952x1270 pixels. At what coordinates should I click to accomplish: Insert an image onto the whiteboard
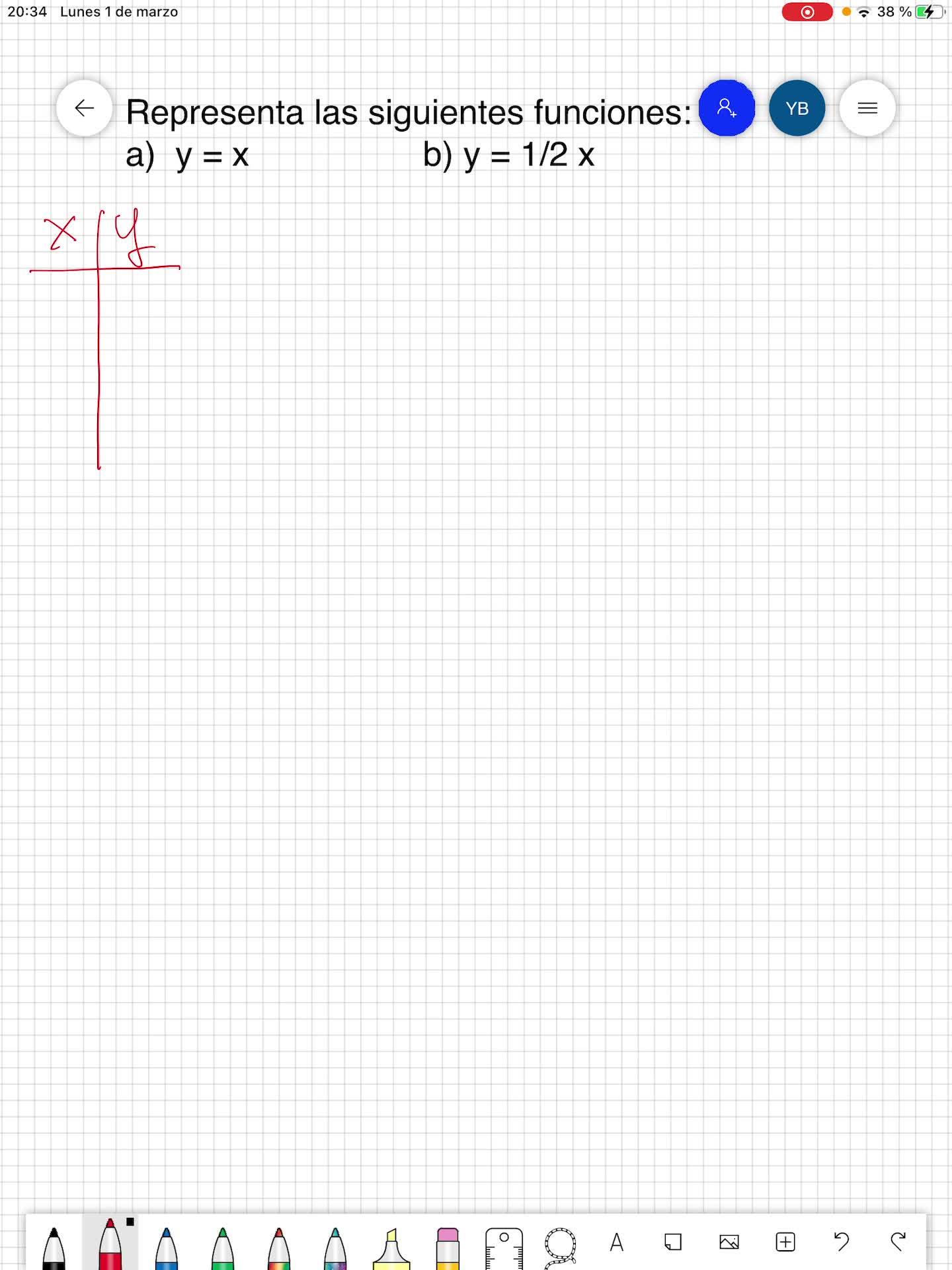(x=729, y=1242)
